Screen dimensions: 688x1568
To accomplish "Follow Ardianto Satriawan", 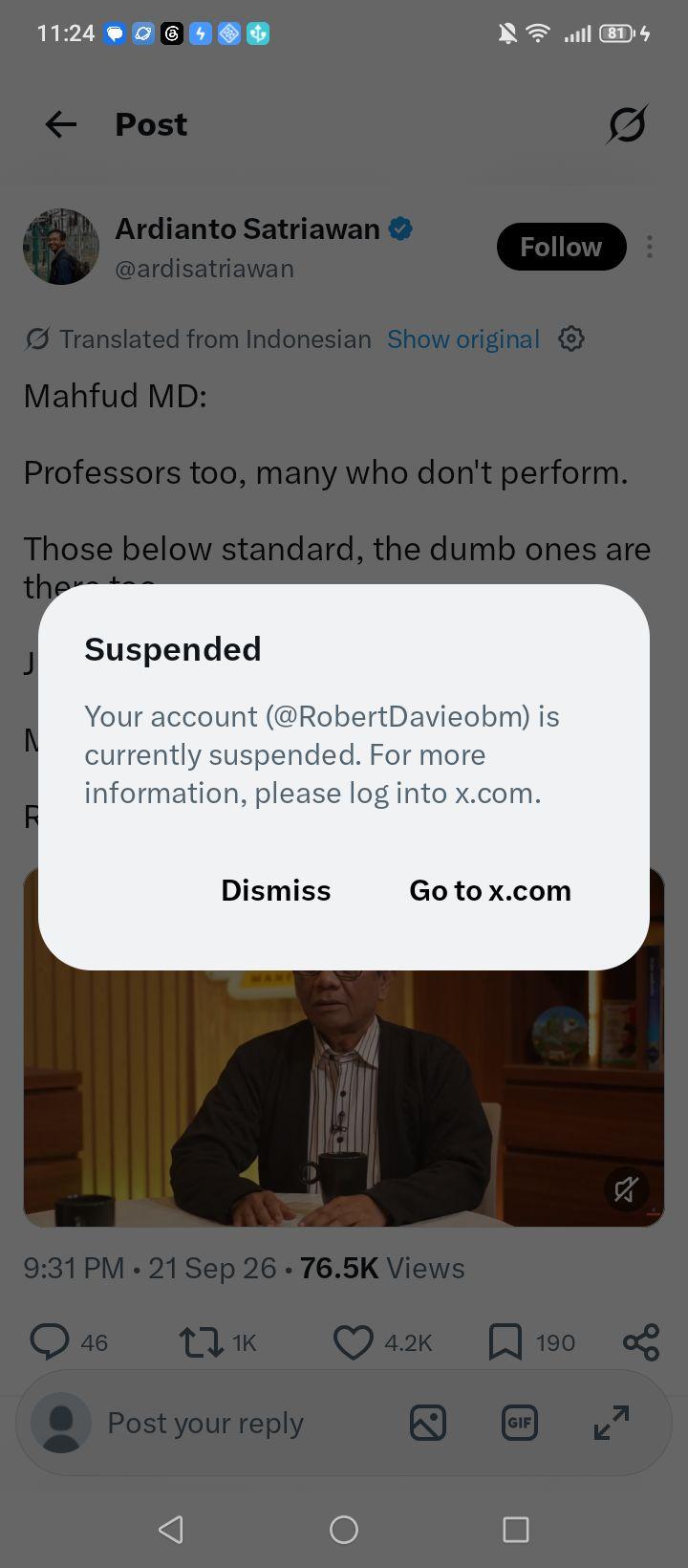I will pos(562,247).
